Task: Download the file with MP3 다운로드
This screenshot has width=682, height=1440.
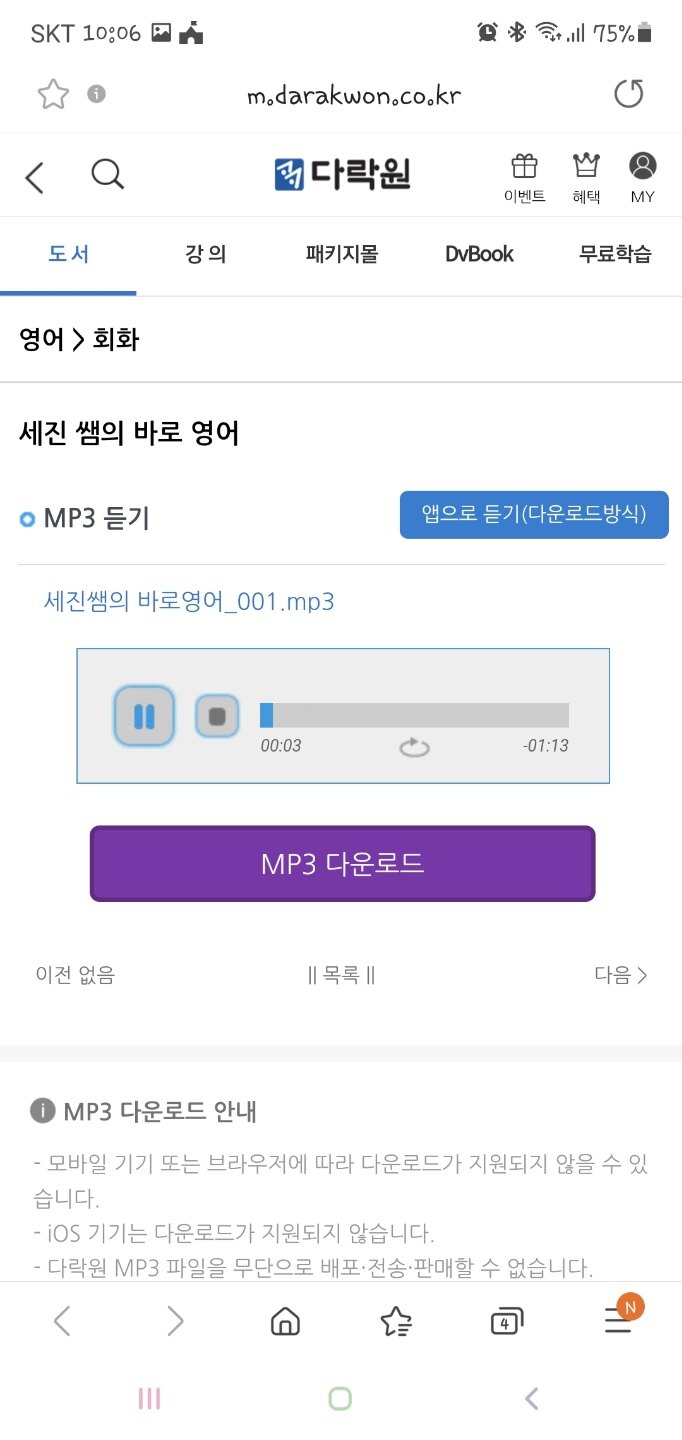Action: (x=342, y=864)
